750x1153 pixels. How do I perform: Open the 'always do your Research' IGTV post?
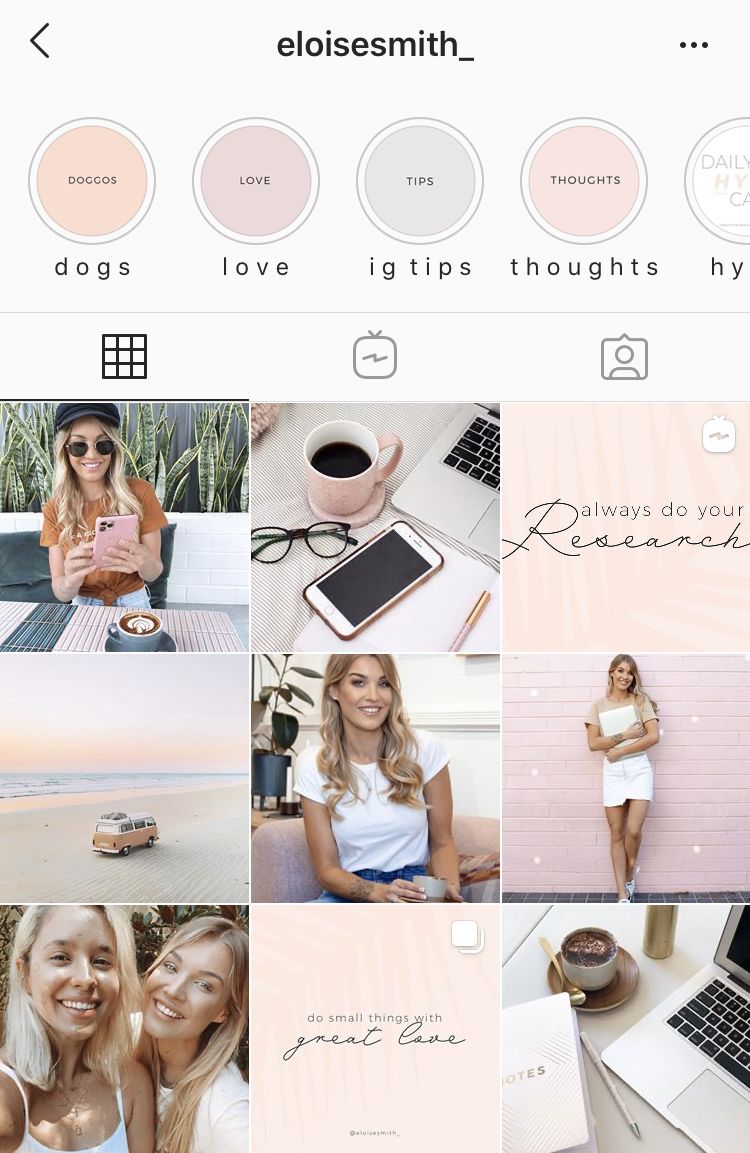[x=625, y=527]
